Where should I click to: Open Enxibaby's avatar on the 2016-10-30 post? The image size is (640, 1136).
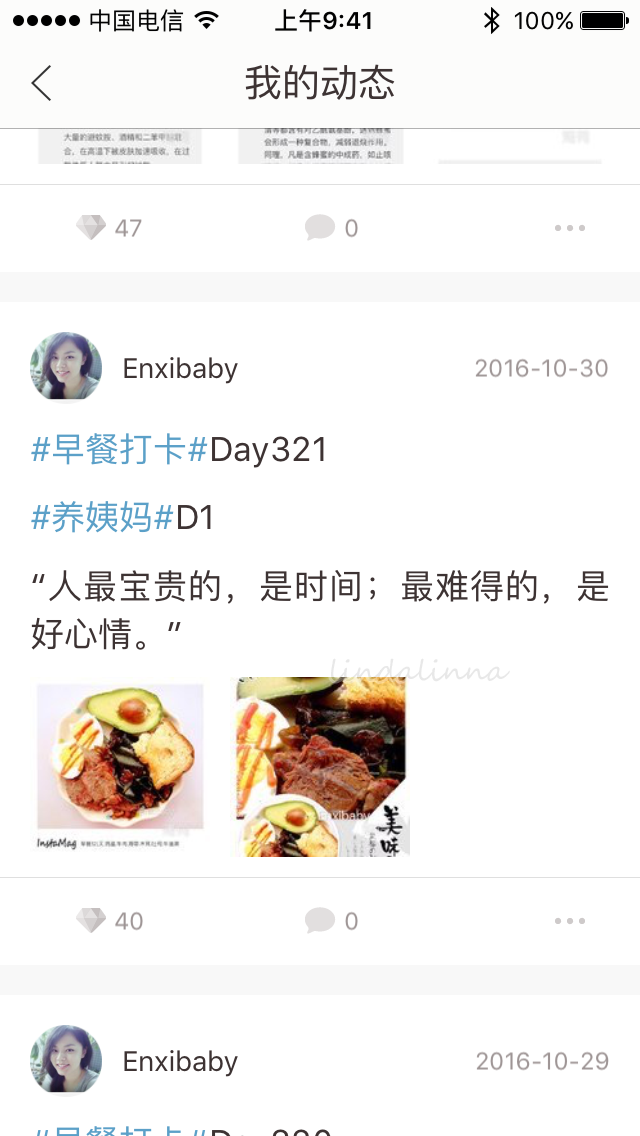pos(66,368)
